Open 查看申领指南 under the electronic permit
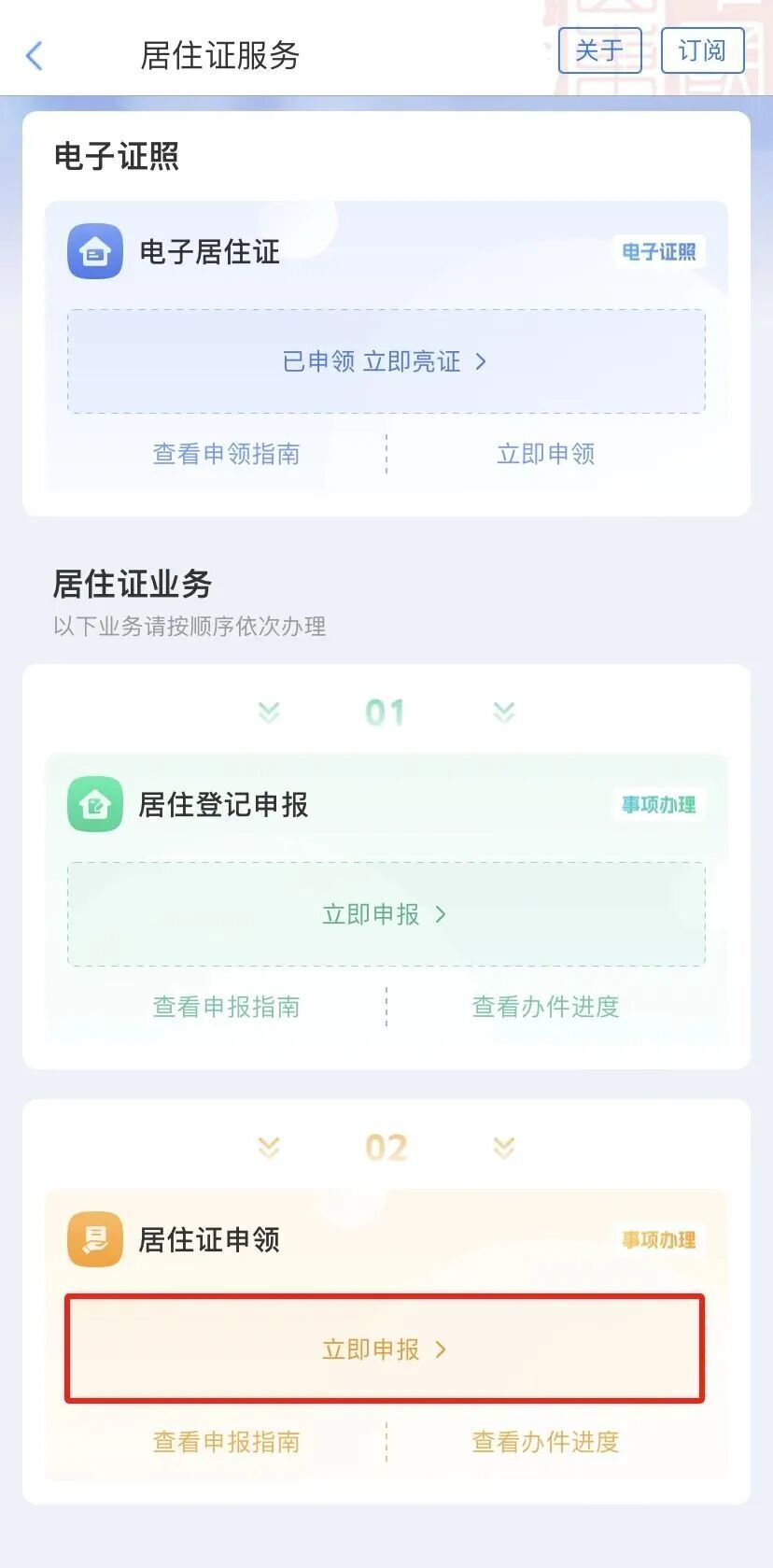This screenshot has height=1568, width=773. [x=226, y=455]
